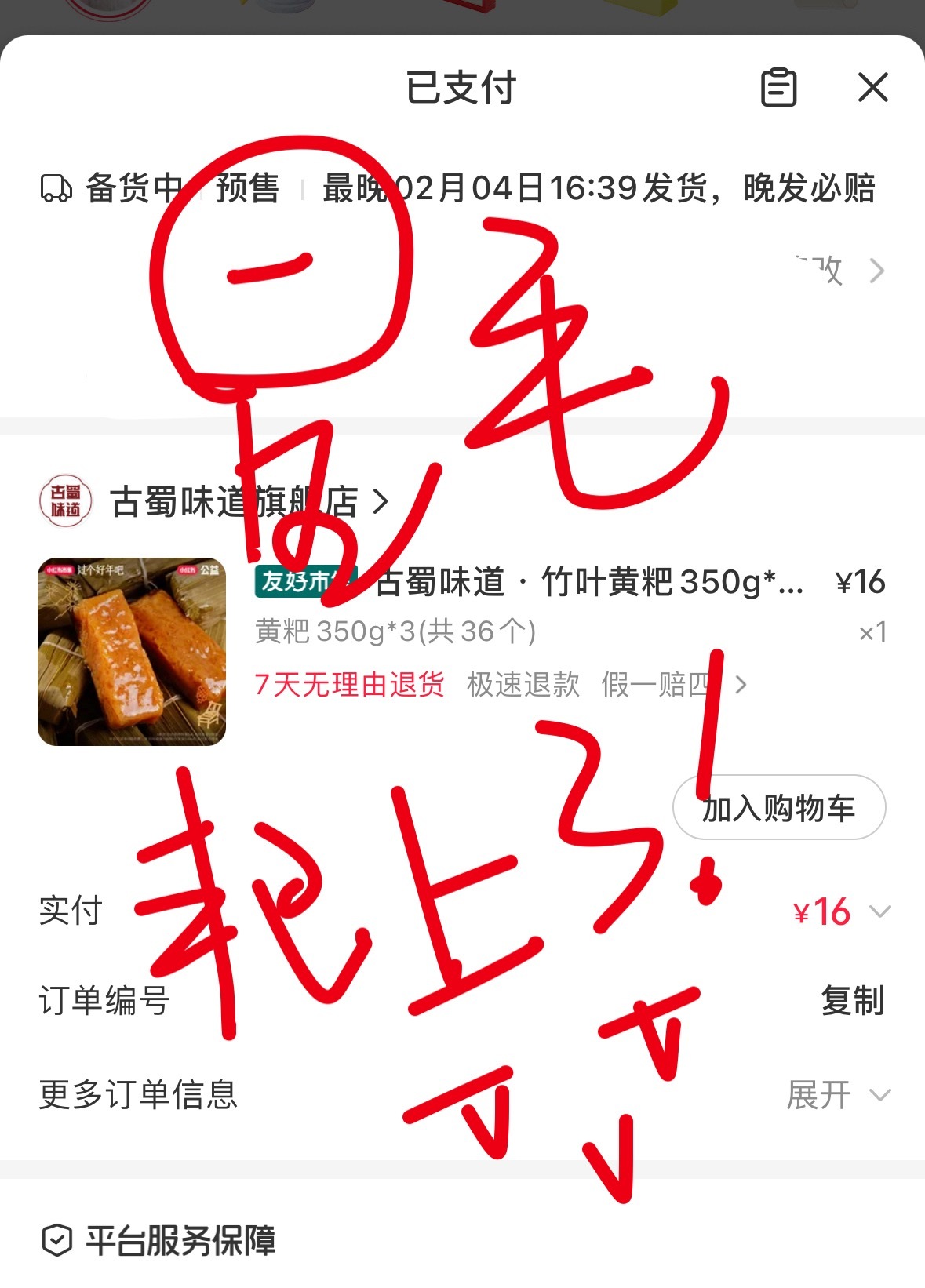Open the 假一赔四 guarantee details arrow
Image resolution: width=925 pixels, height=1288 pixels.
tap(741, 686)
